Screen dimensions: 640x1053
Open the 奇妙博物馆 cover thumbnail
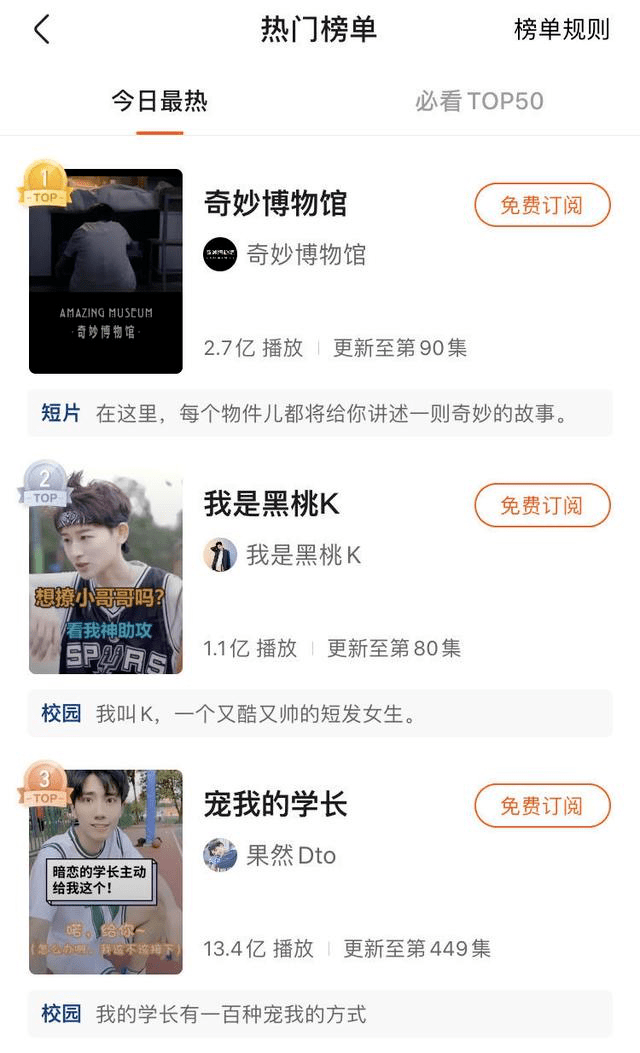coord(106,271)
